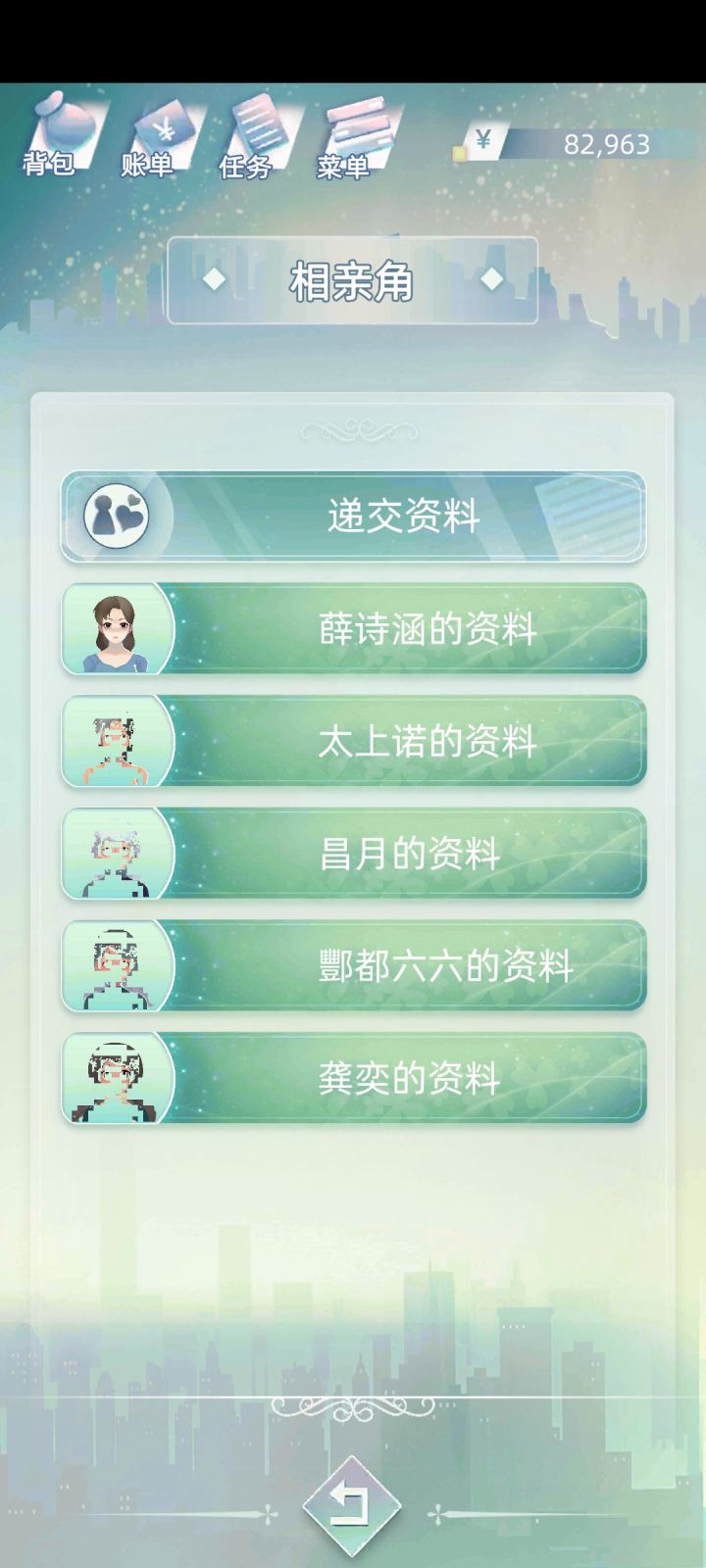Click 龚奕's avatar portrait
This screenshot has width=706, height=1568.
[115, 1078]
